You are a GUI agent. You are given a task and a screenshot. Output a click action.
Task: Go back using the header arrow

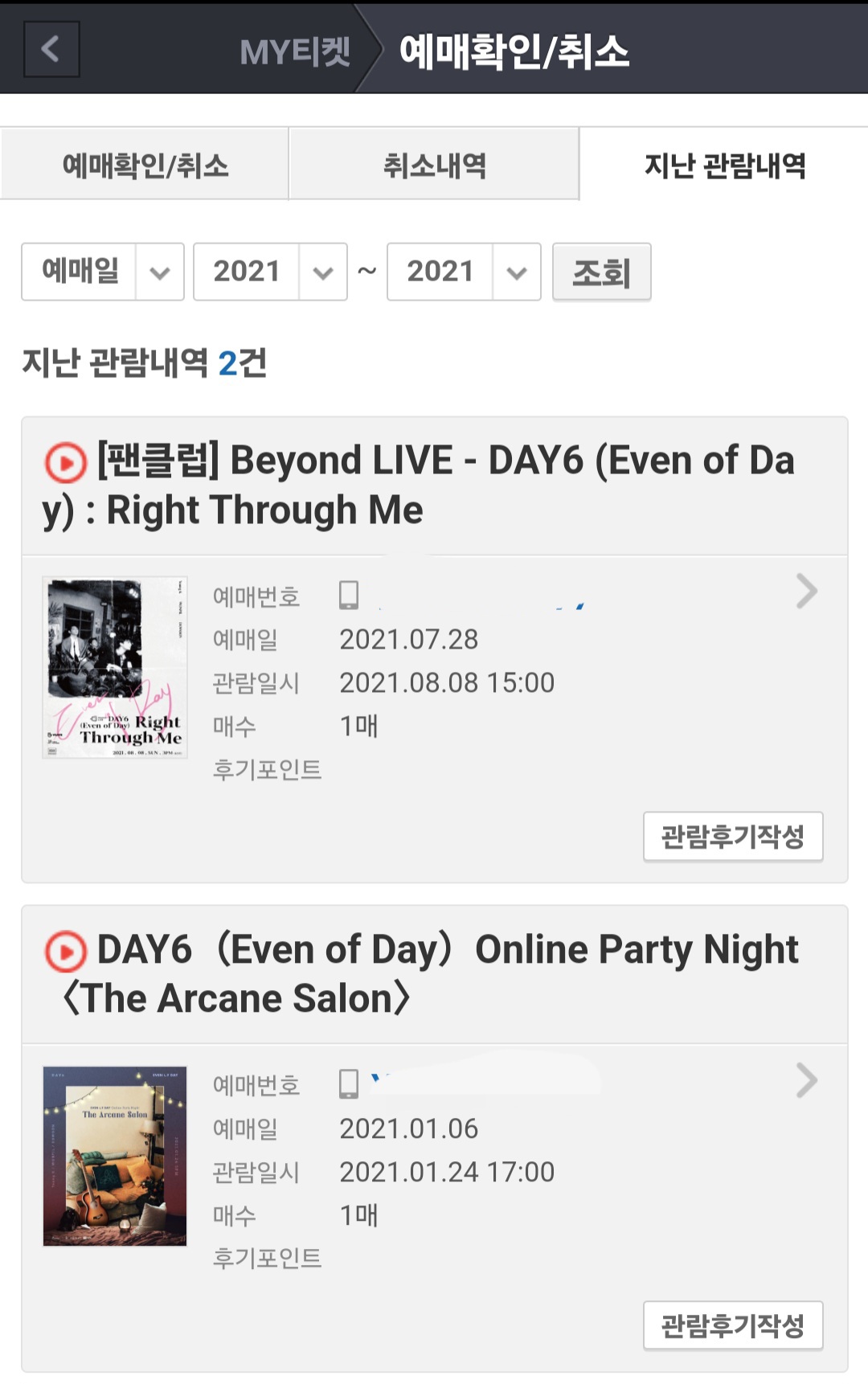51,49
